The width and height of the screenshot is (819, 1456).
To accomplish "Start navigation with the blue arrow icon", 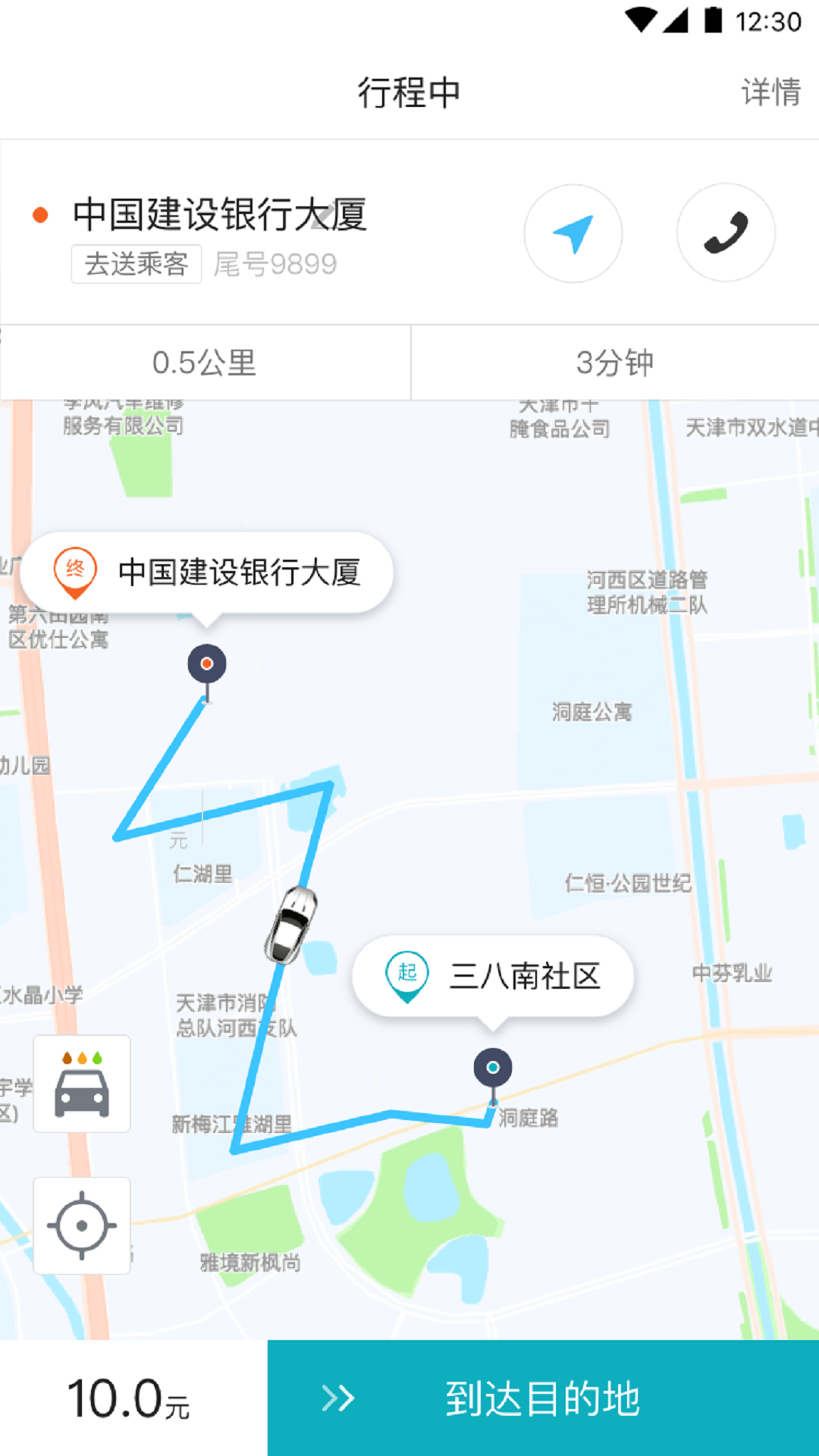I will click(573, 234).
